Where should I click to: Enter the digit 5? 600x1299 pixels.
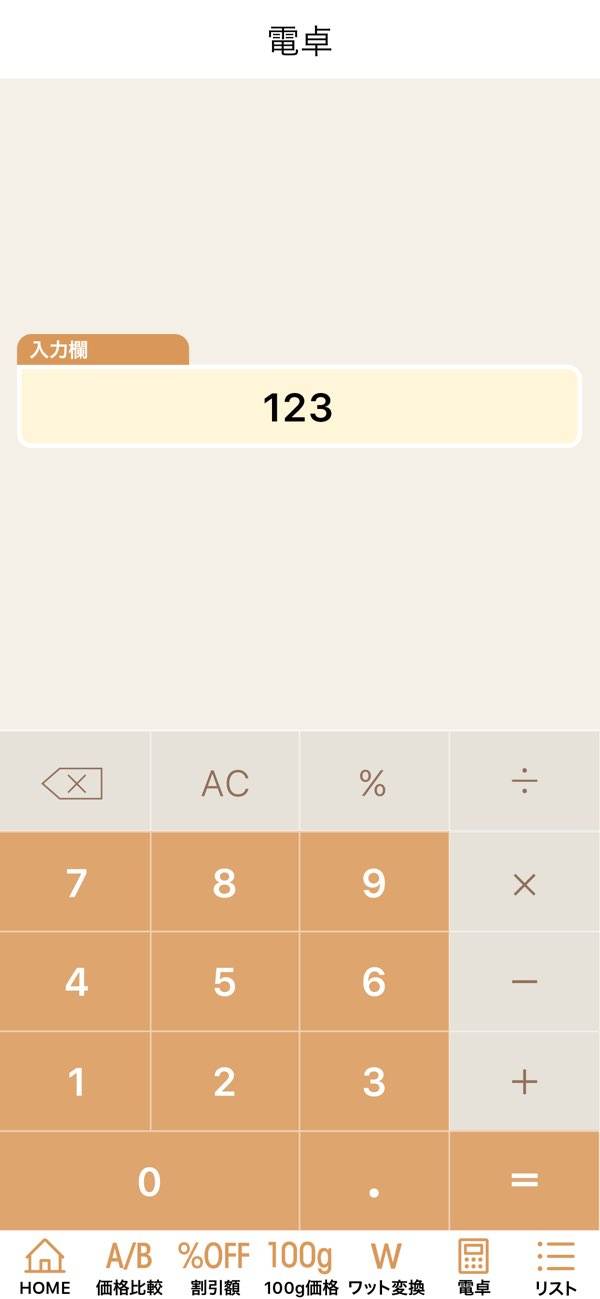point(225,982)
